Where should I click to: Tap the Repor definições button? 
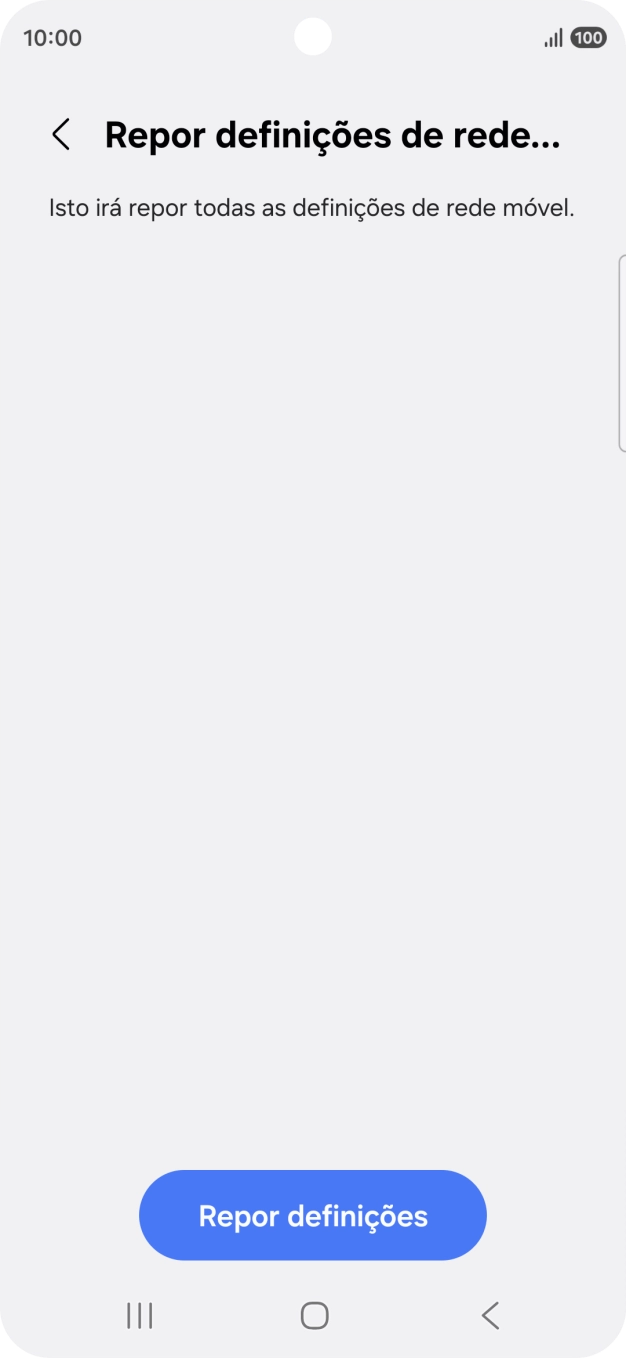point(313,1215)
